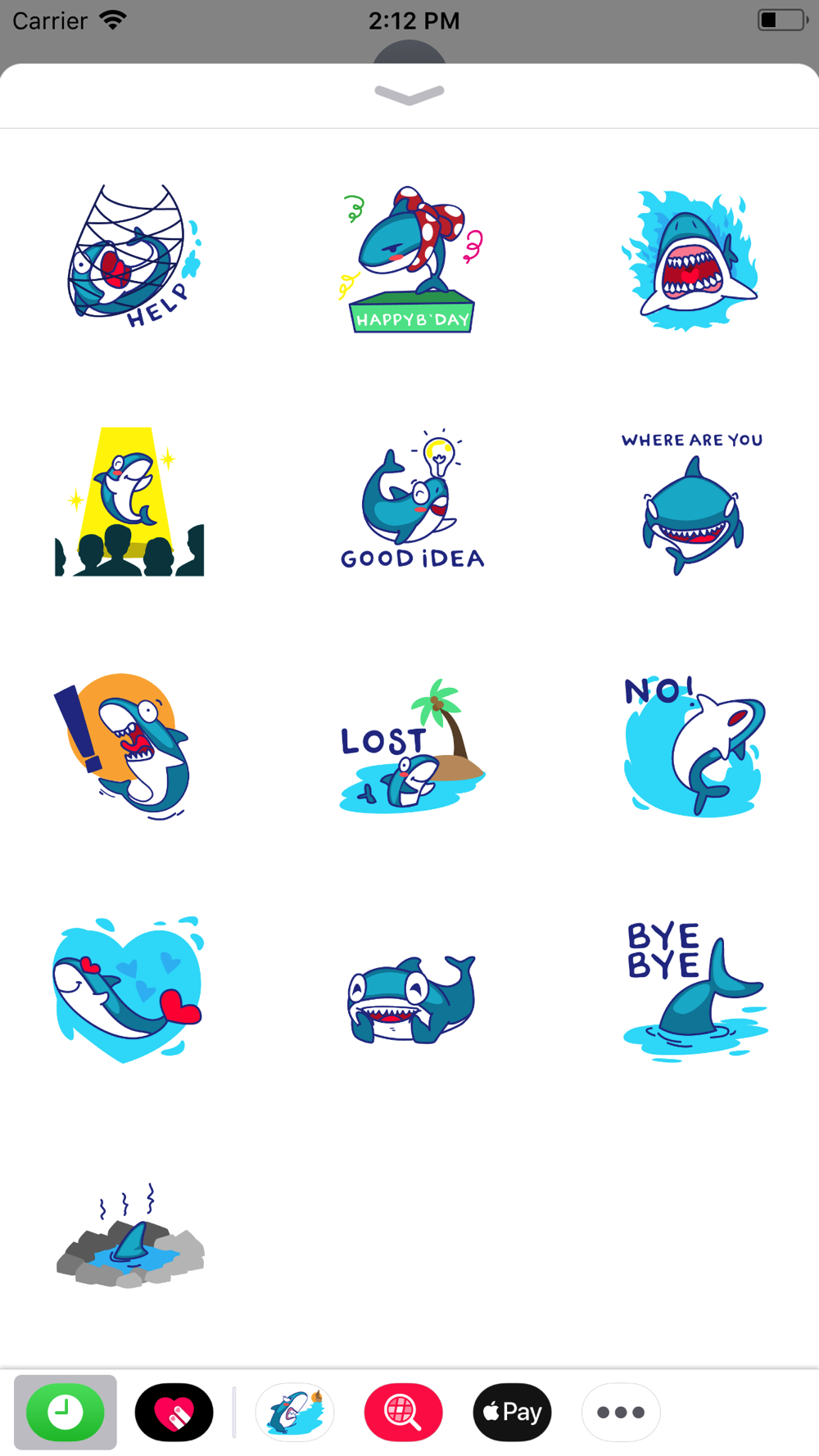Select the shark in spotlight sticker

click(129, 501)
